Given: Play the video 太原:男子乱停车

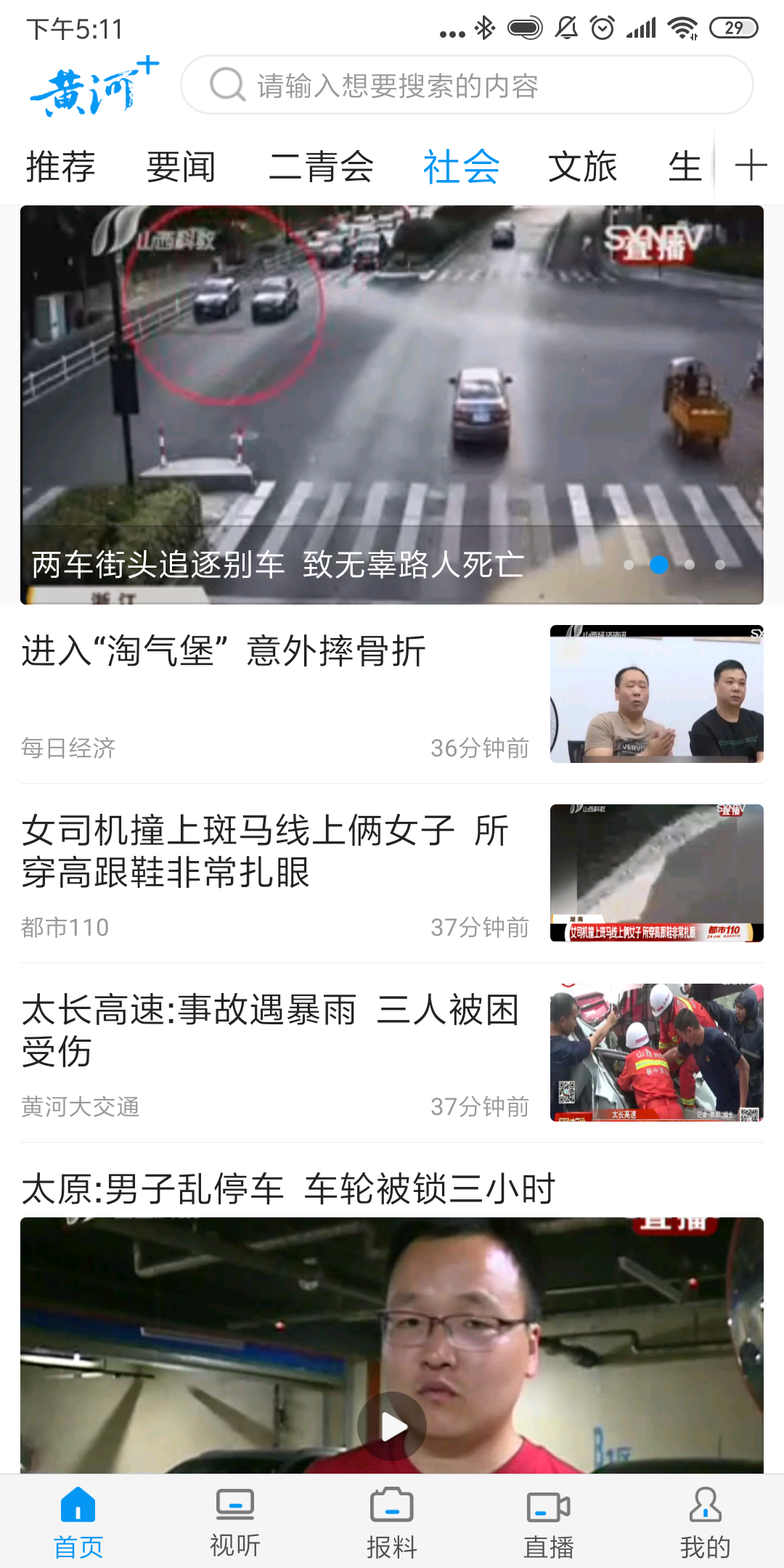Looking at the screenshot, I should click(x=392, y=1426).
